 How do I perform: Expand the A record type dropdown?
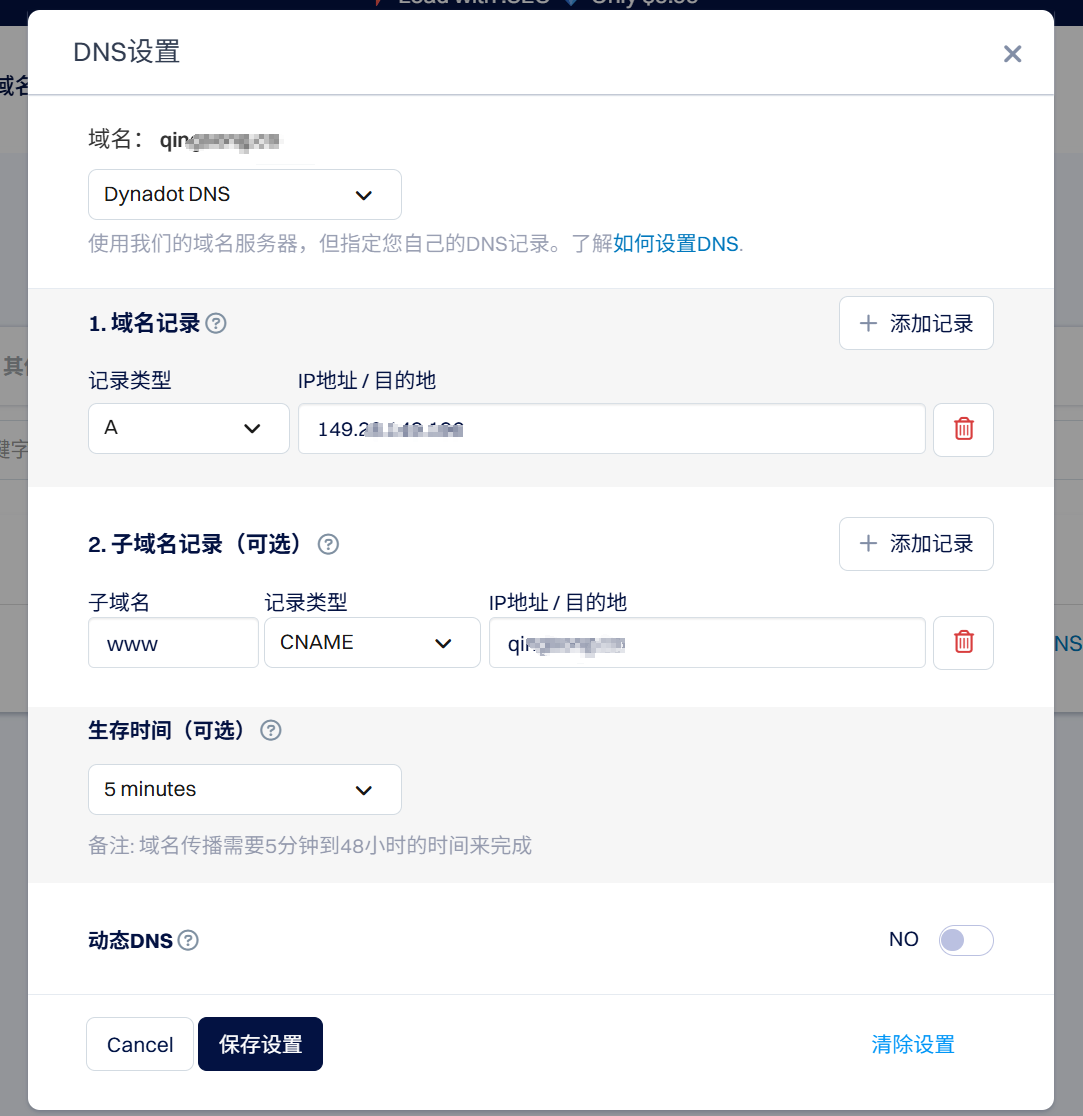(188, 429)
